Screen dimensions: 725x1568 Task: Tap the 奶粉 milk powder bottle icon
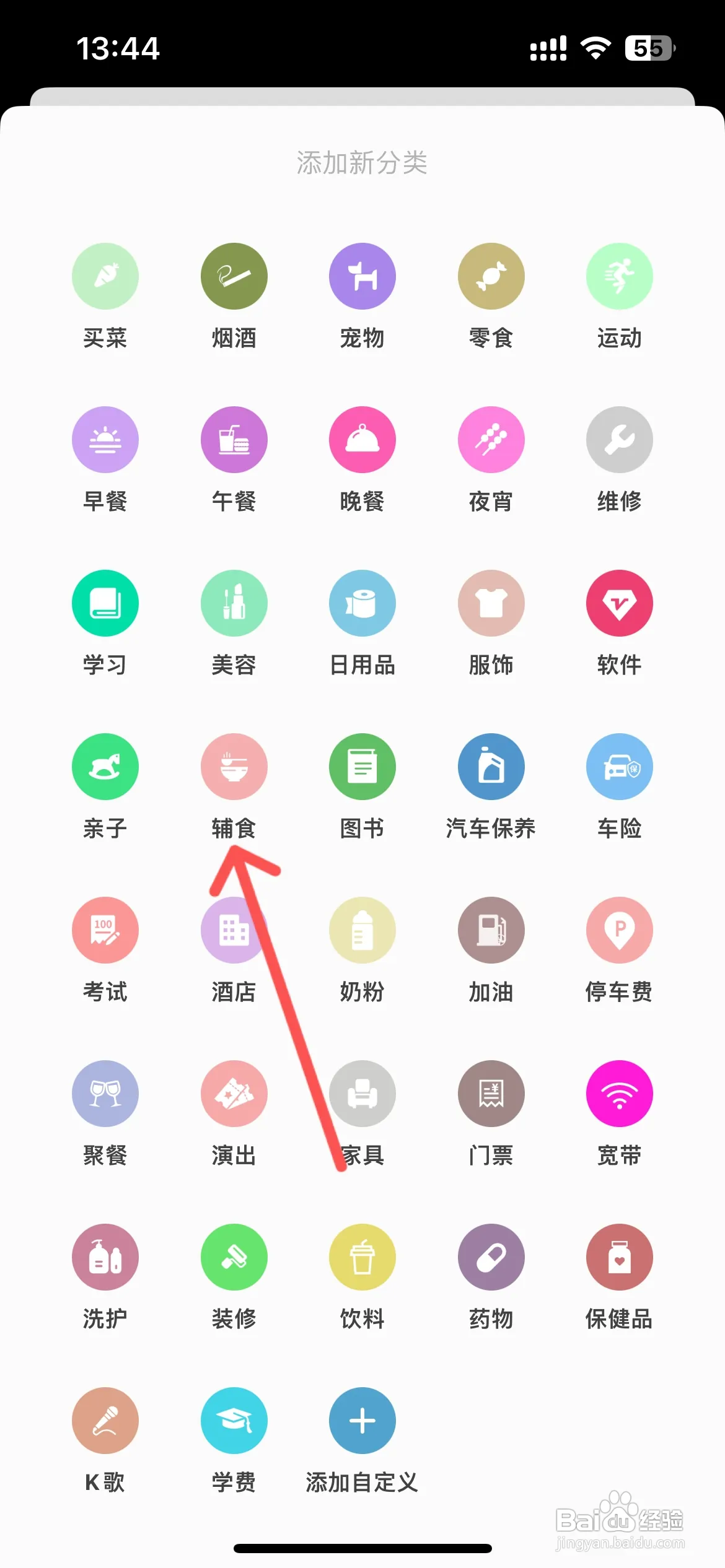[x=362, y=930]
